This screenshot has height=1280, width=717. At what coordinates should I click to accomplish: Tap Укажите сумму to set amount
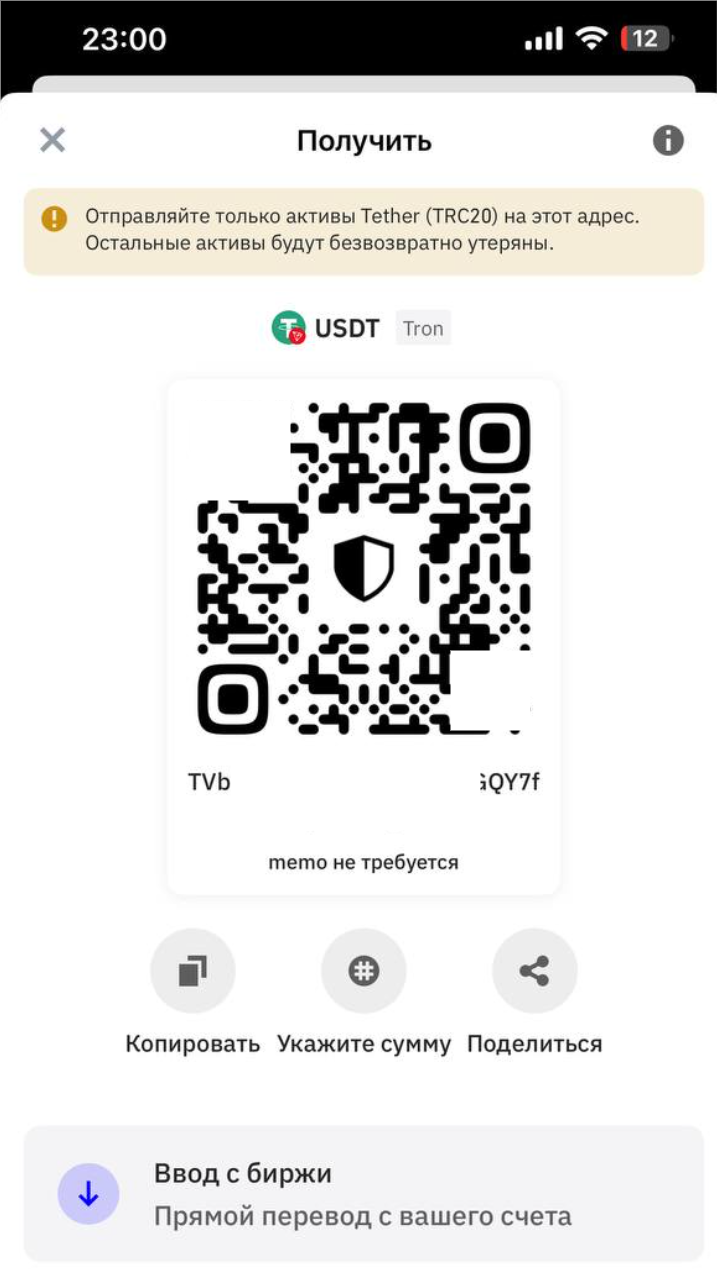(363, 971)
